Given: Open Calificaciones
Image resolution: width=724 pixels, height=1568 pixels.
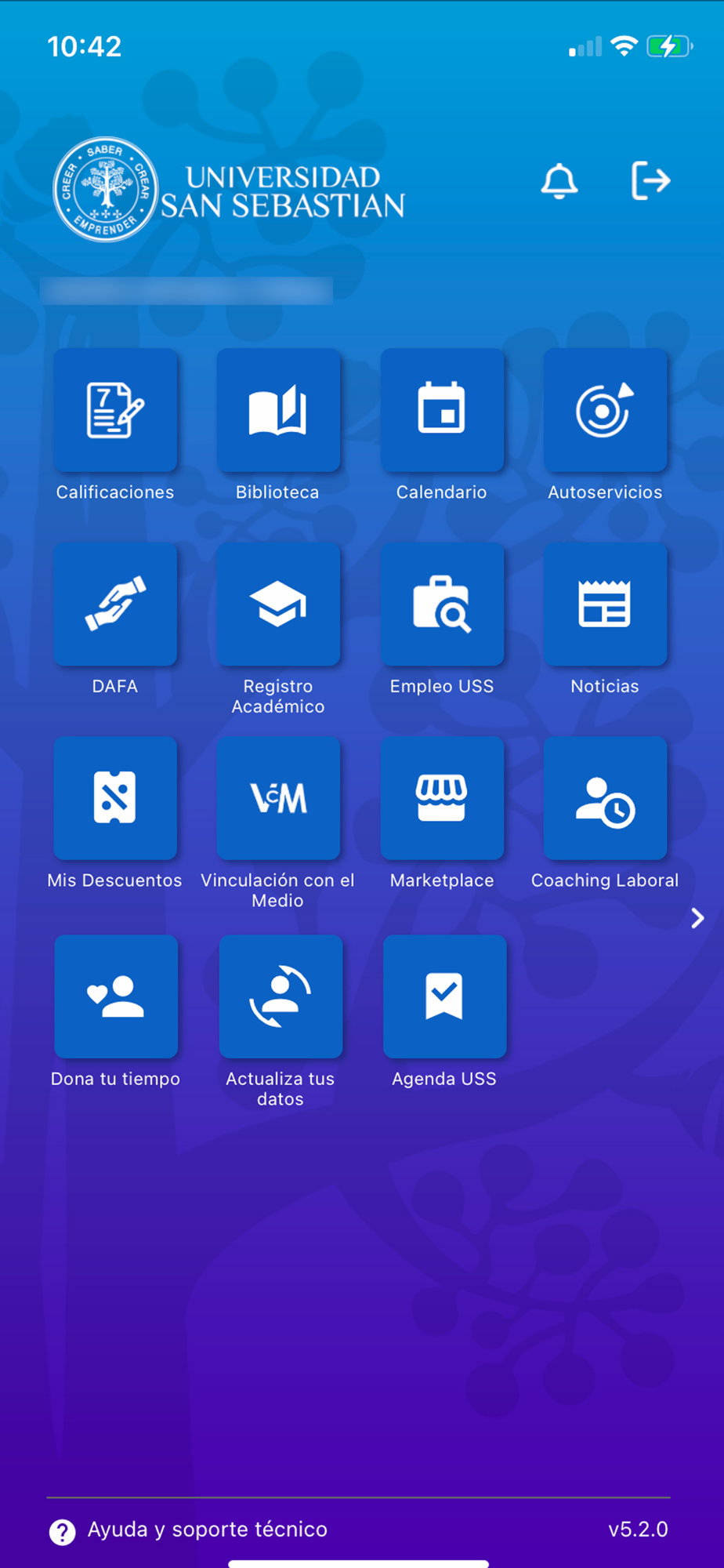Looking at the screenshot, I should [x=115, y=410].
